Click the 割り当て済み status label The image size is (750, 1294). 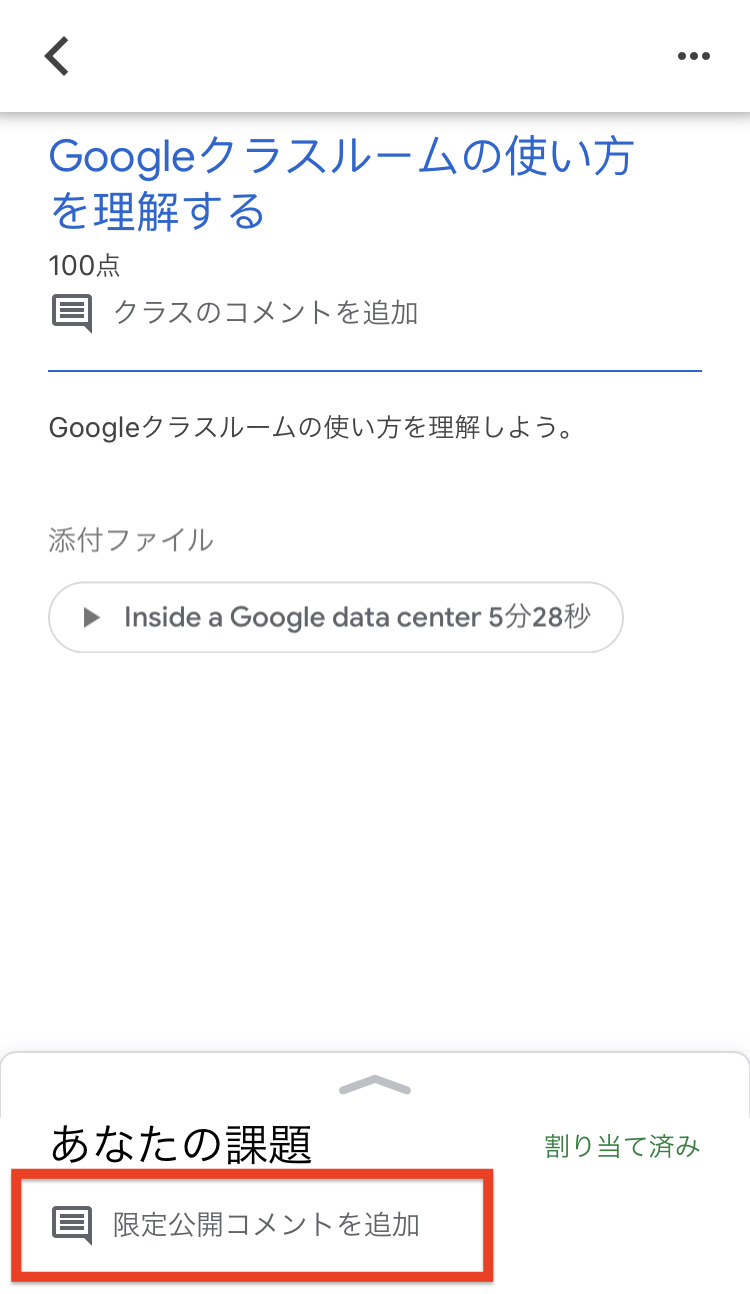pyautogui.click(x=622, y=1148)
